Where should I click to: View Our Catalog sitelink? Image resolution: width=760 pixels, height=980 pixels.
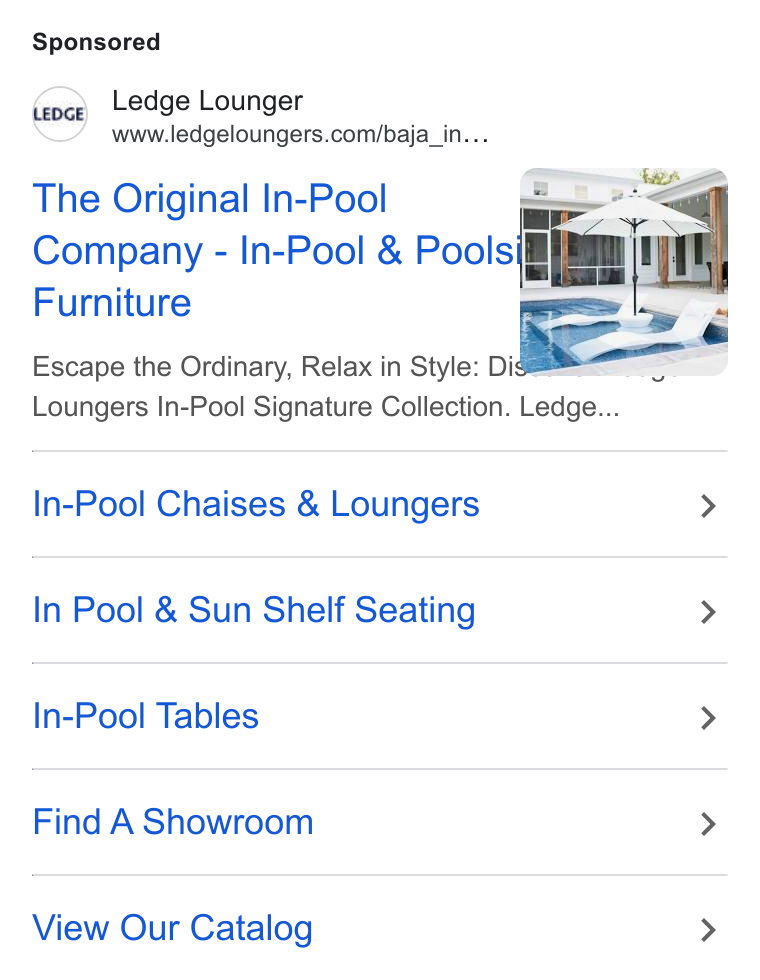pos(379,928)
